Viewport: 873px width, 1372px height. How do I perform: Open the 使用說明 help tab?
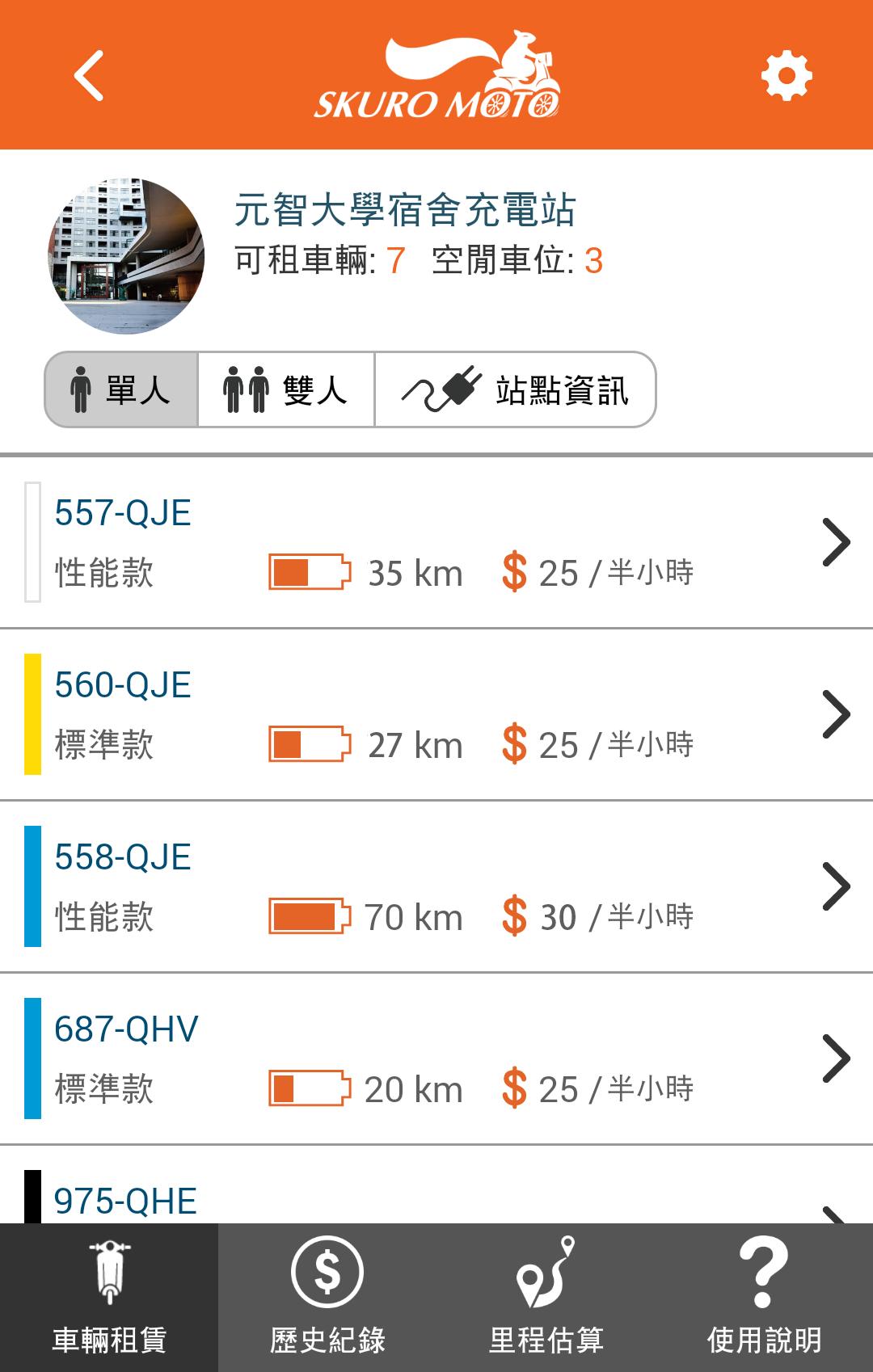pos(764,1298)
